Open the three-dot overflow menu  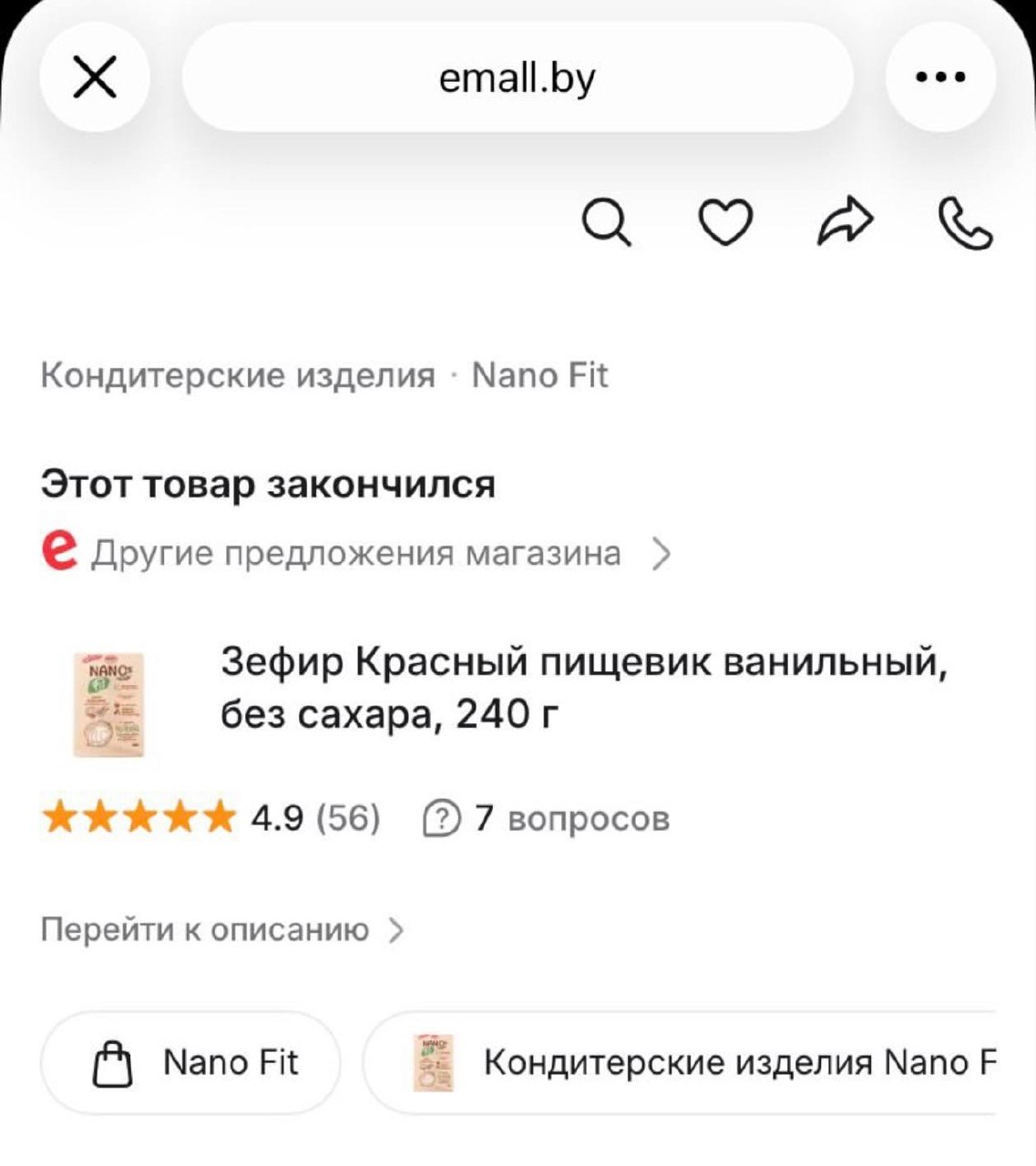click(940, 77)
